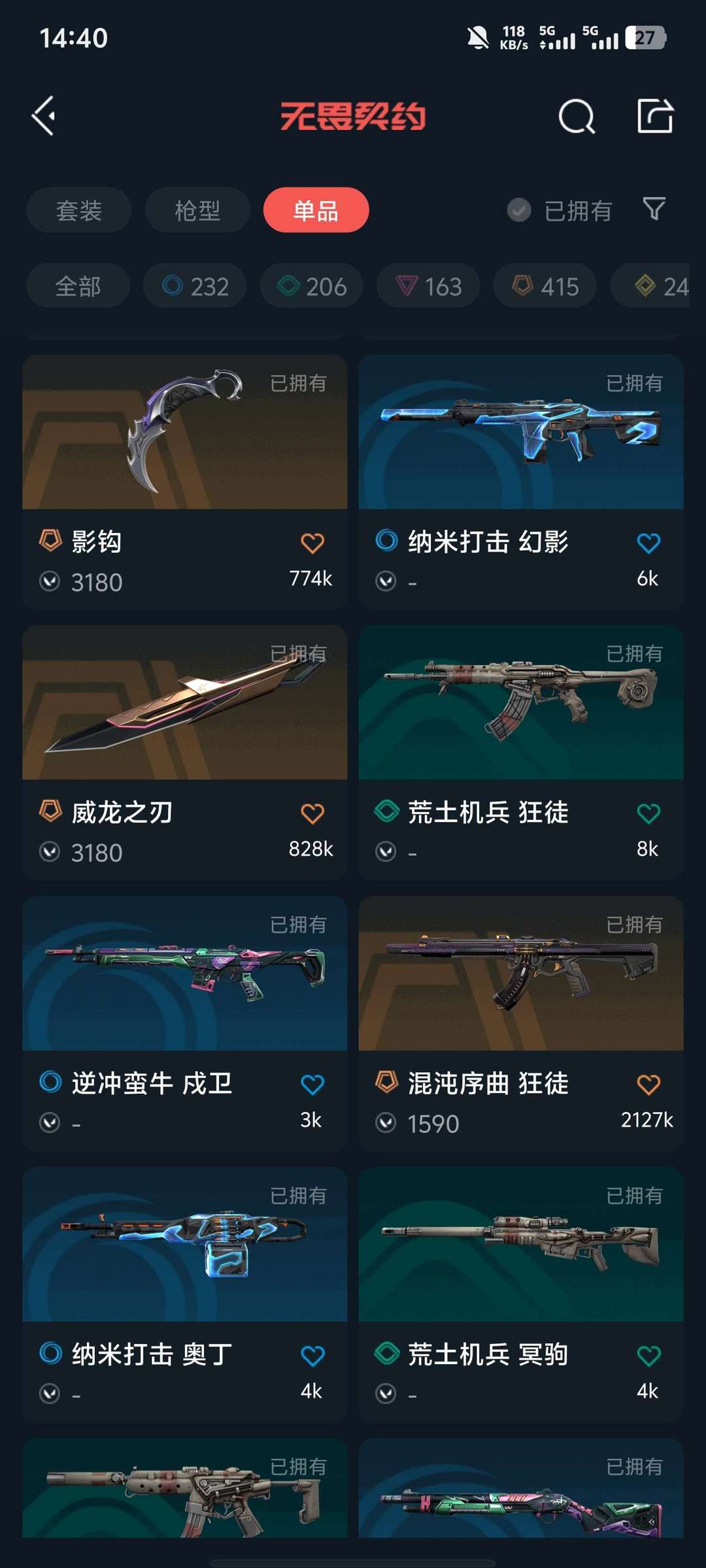This screenshot has height=1568, width=706.
Task: Open the filter funnel icon
Action: pos(654,209)
